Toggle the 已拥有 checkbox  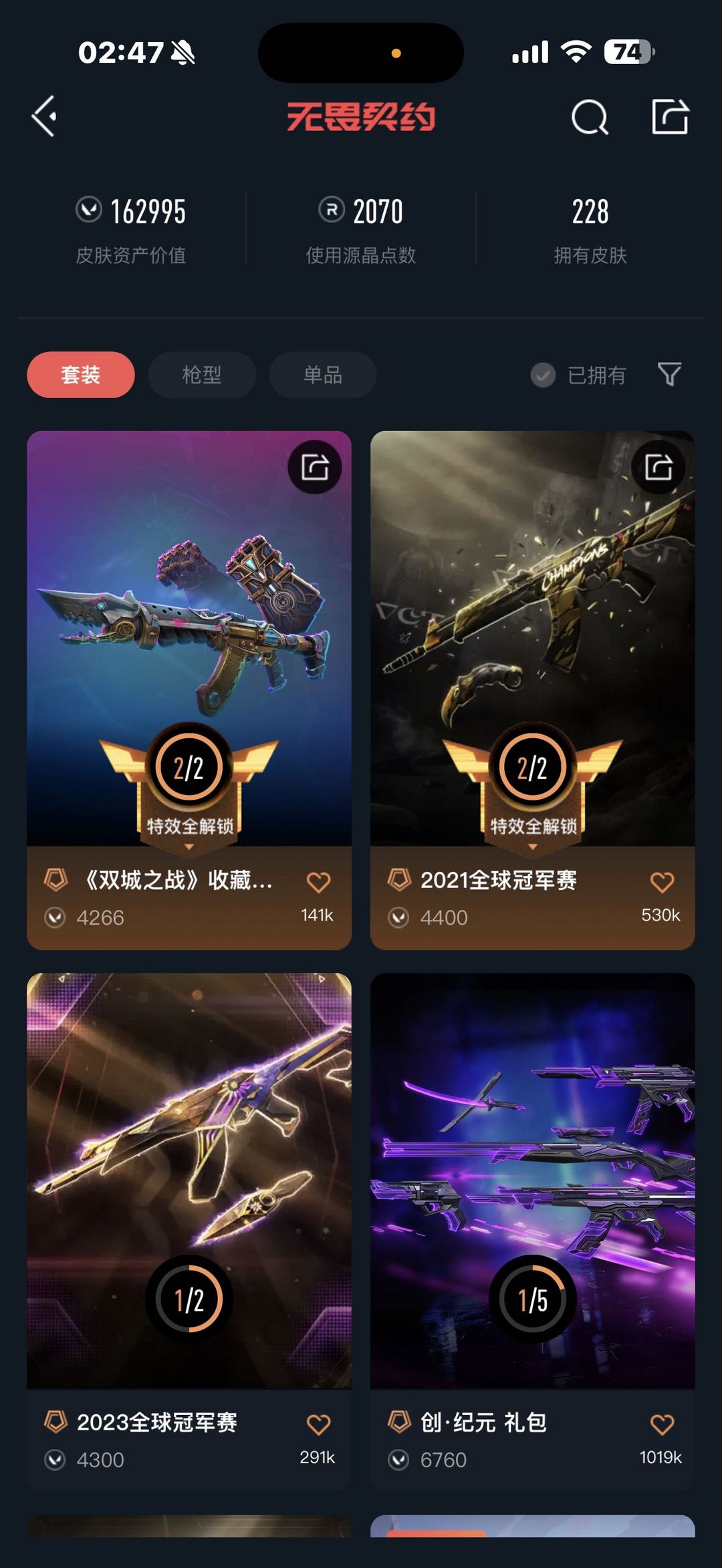(x=578, y=375)
